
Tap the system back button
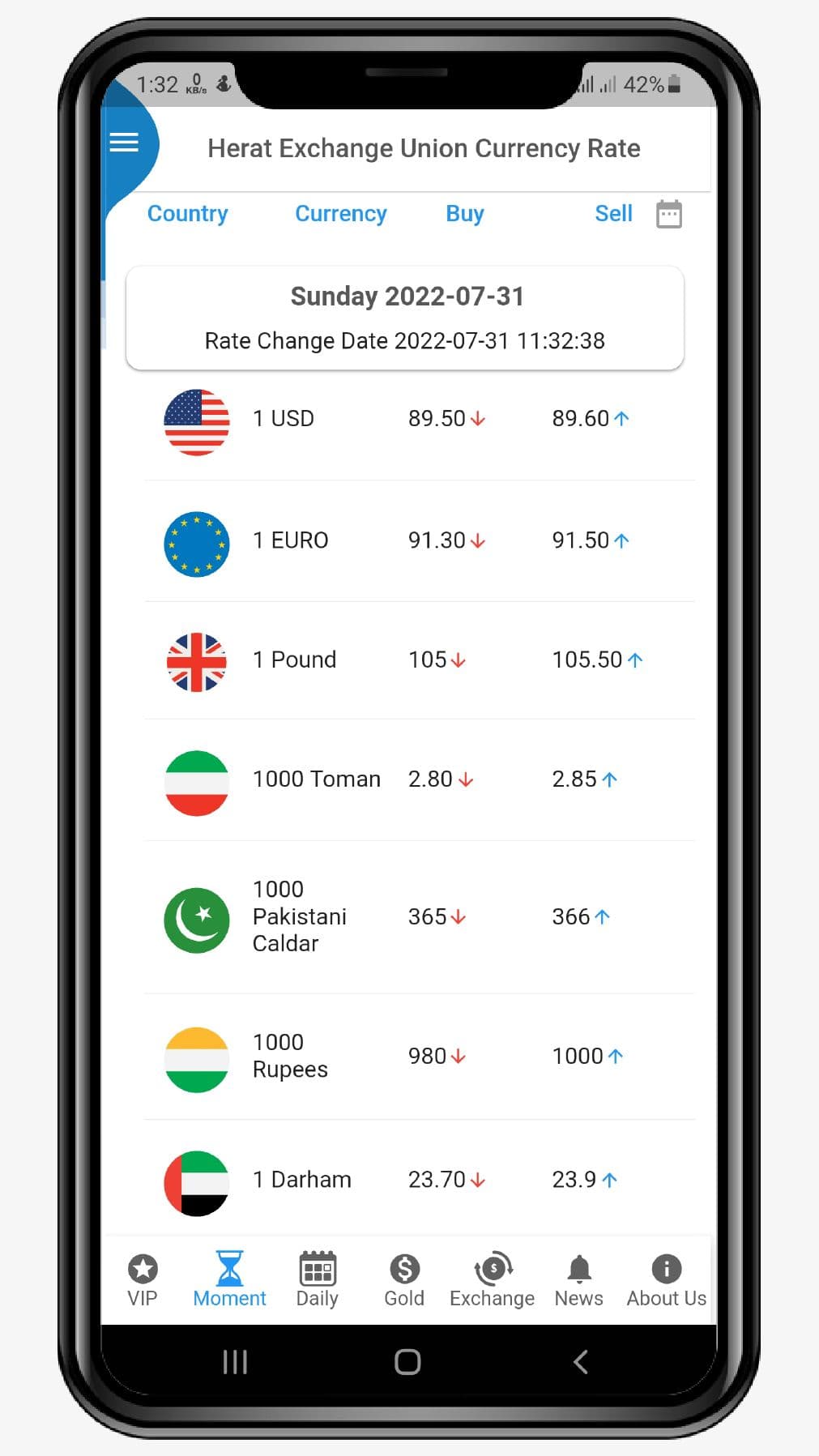580,1361
